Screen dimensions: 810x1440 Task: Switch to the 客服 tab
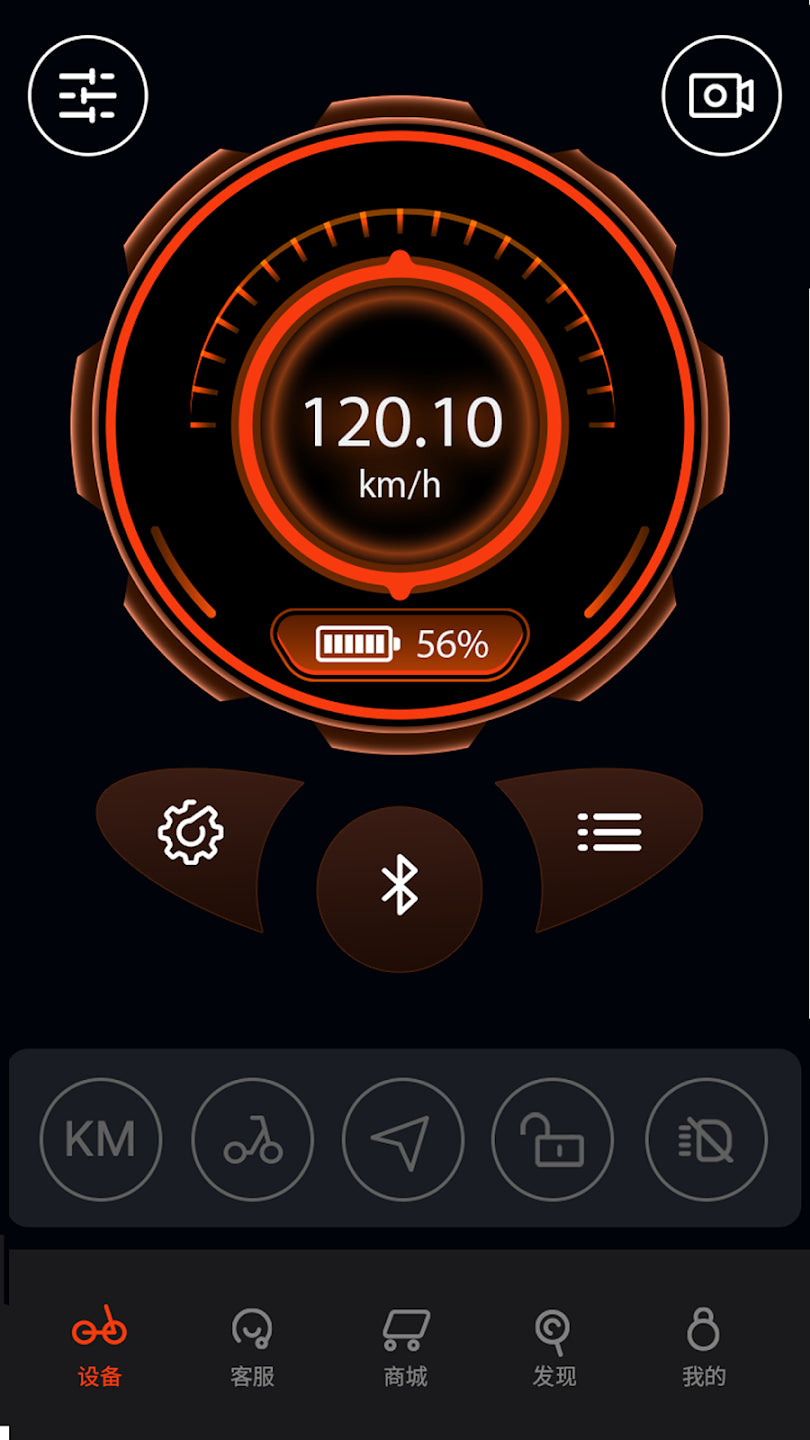pyautogui.click(x=252, y=1347)
